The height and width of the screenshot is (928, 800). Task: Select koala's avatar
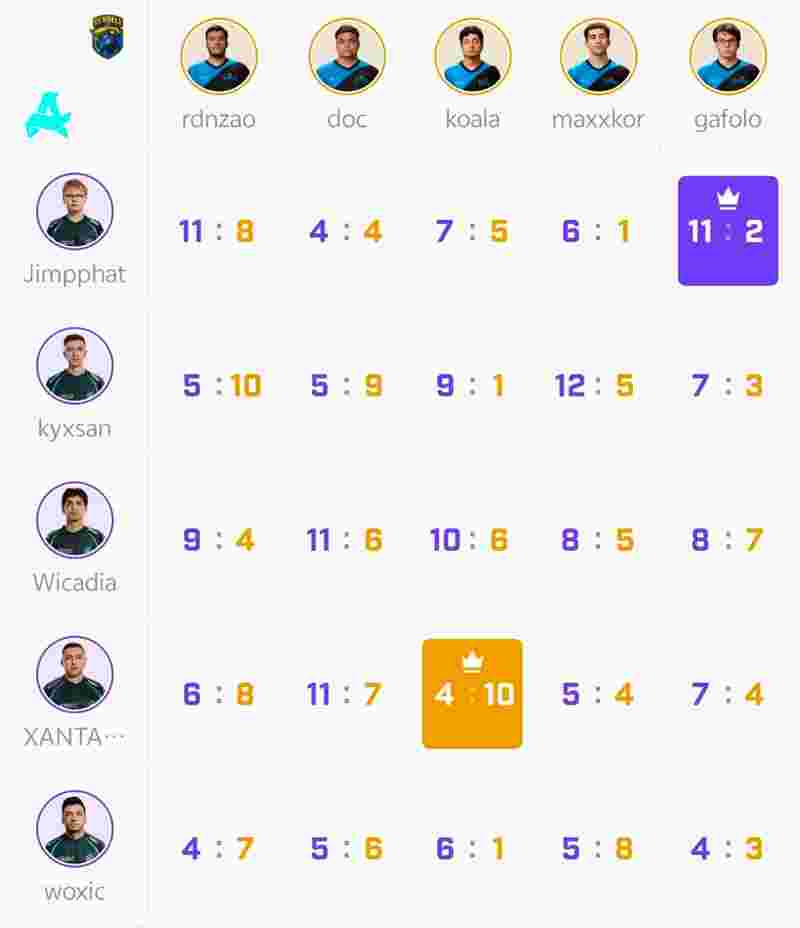click(x=473, y=56)
